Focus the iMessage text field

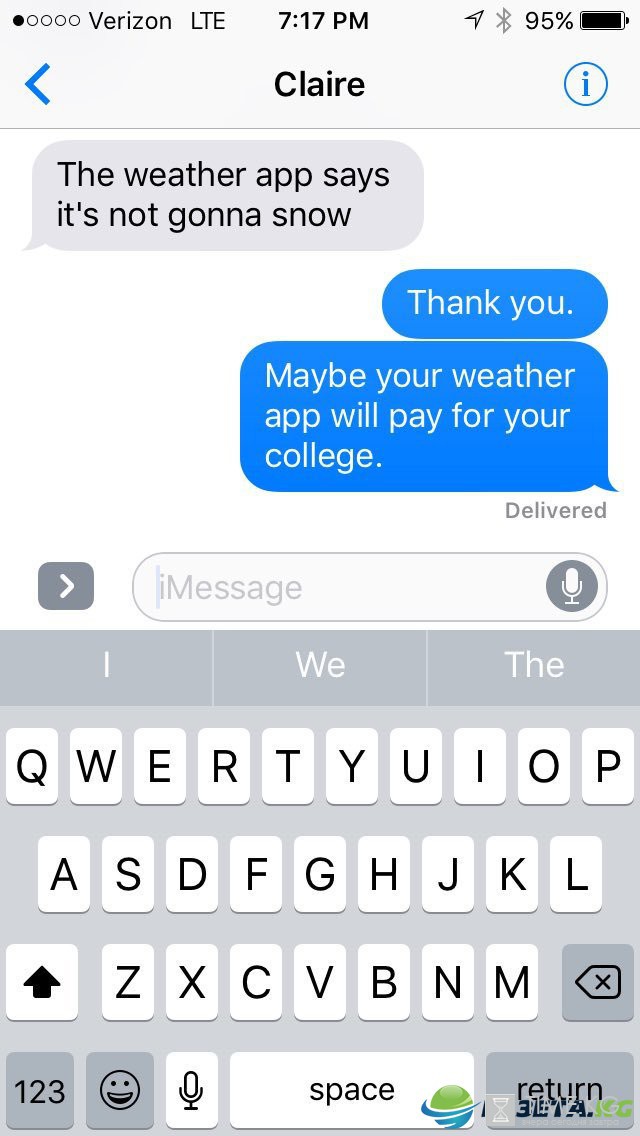tap(337, 587)
